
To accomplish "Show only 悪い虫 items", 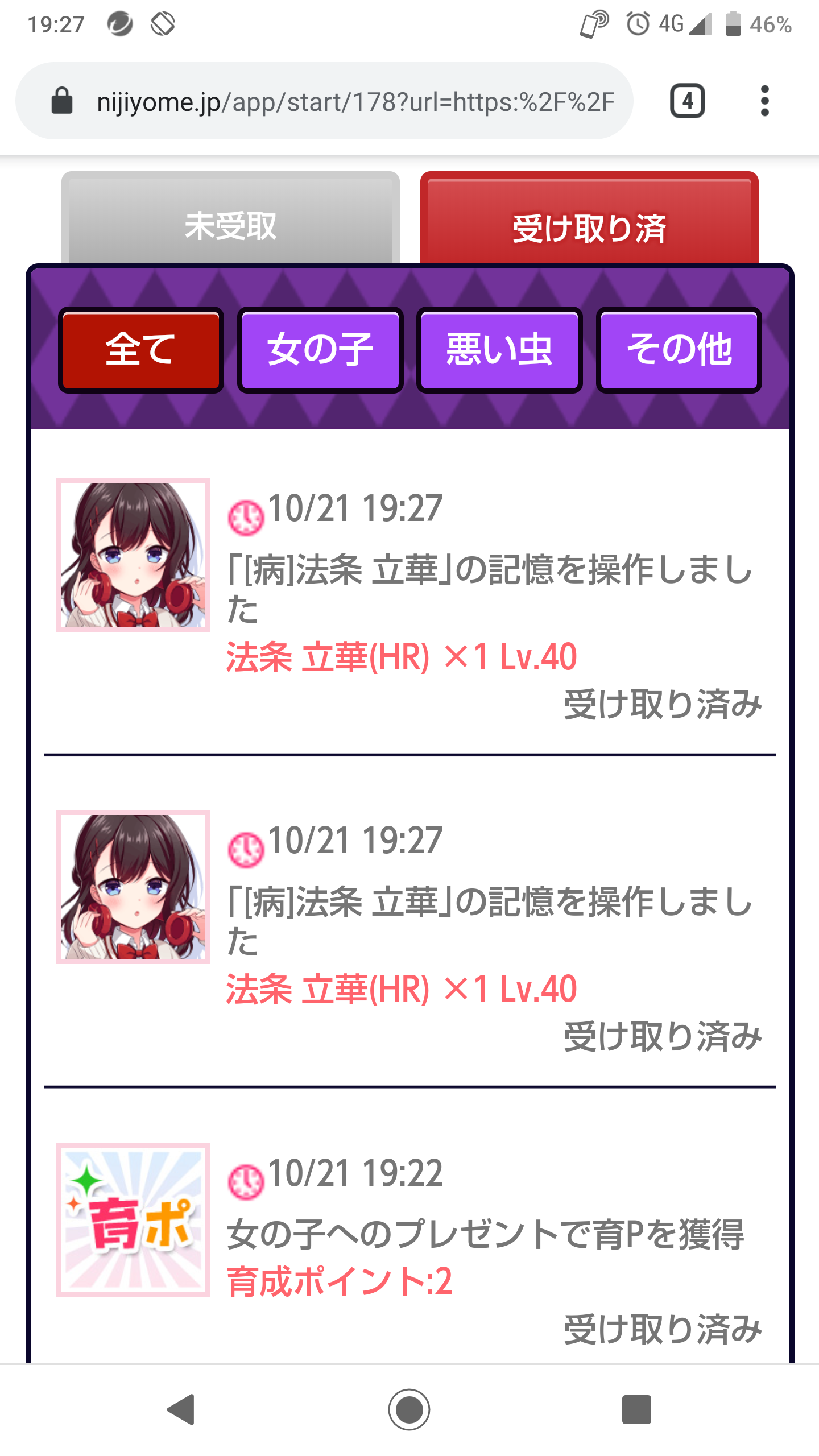I will [x=499, y=350].
